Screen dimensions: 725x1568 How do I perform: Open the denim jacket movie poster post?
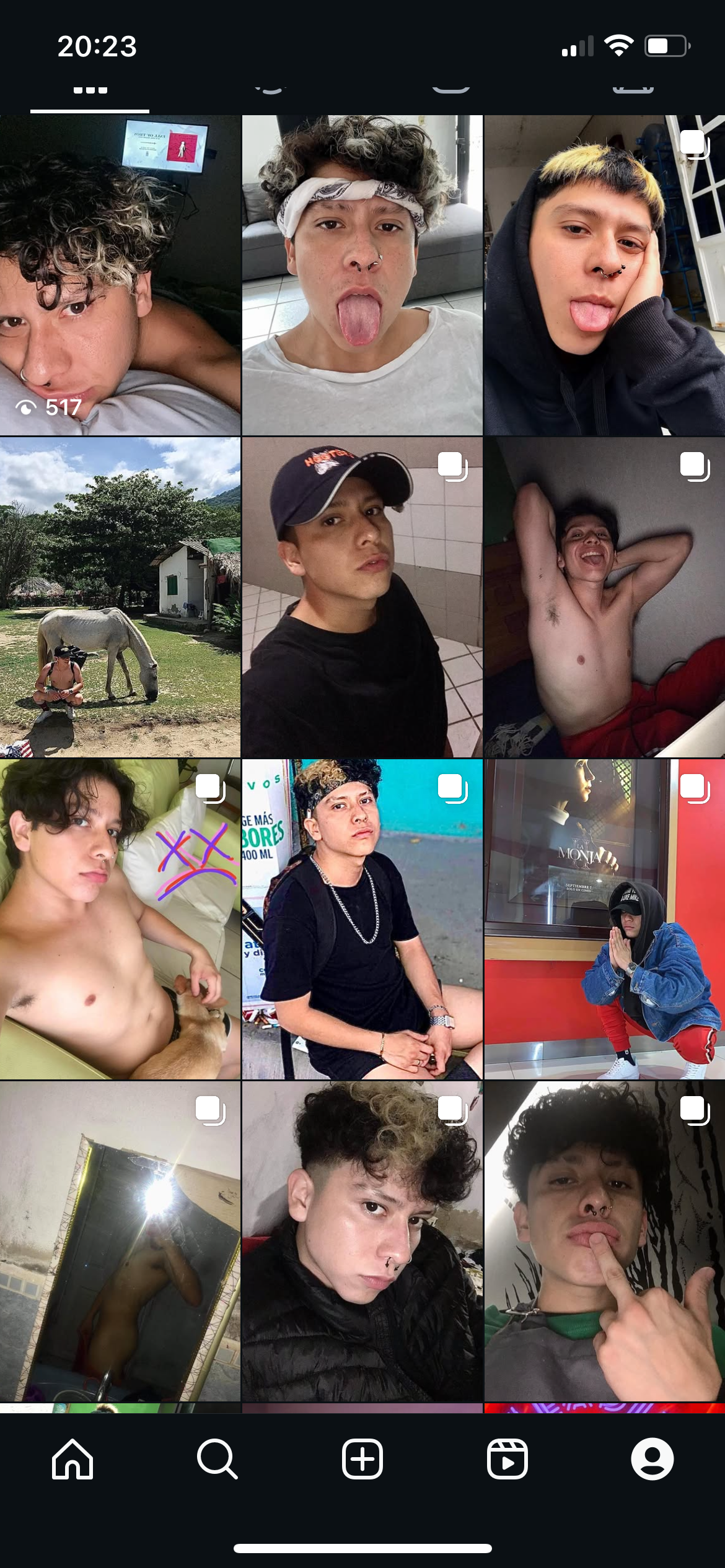pyautogui.click(x=604, y=919)
